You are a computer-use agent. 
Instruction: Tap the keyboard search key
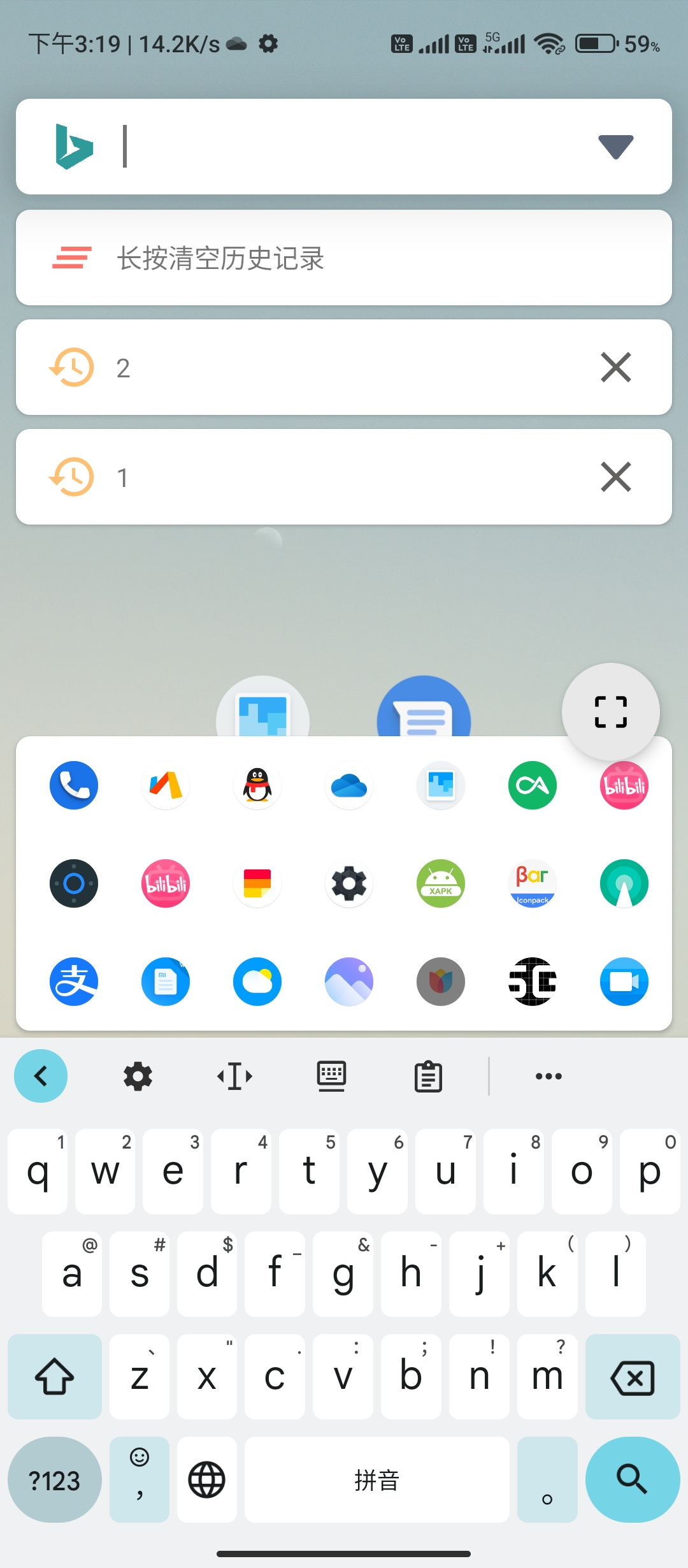click(x=632, y=1479)
